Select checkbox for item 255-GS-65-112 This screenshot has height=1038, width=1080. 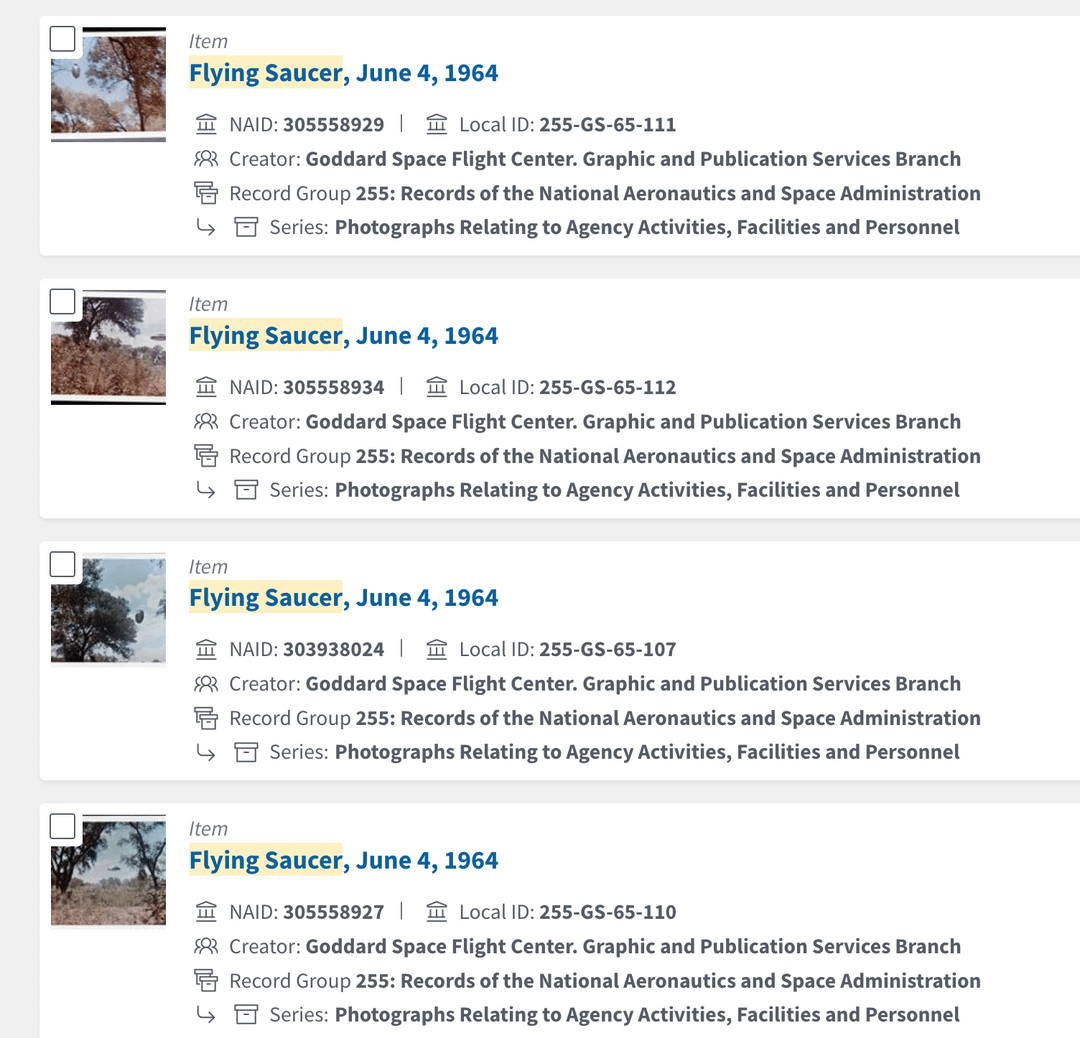tap(63, 302)
